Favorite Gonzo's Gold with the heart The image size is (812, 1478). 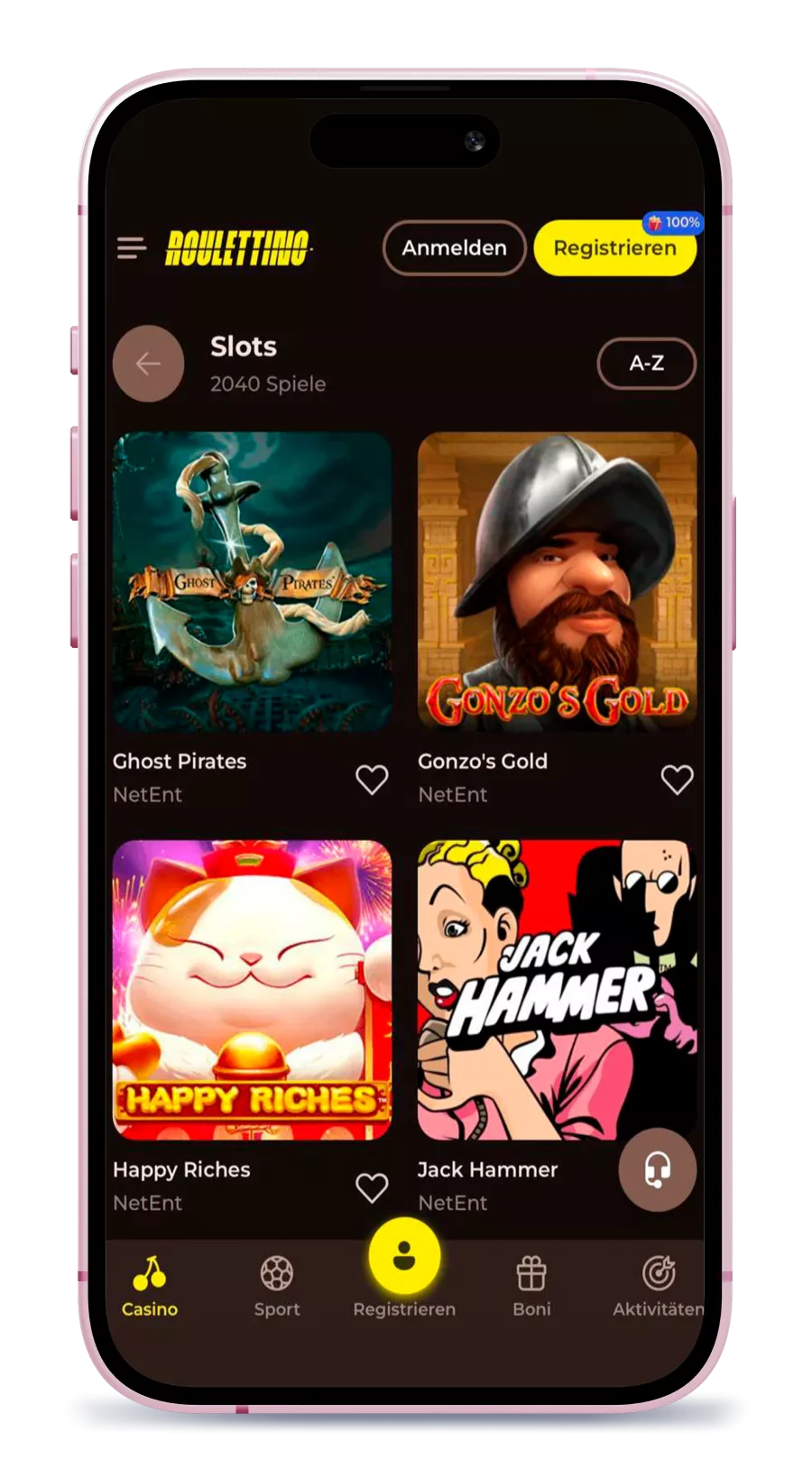(677, 779)
